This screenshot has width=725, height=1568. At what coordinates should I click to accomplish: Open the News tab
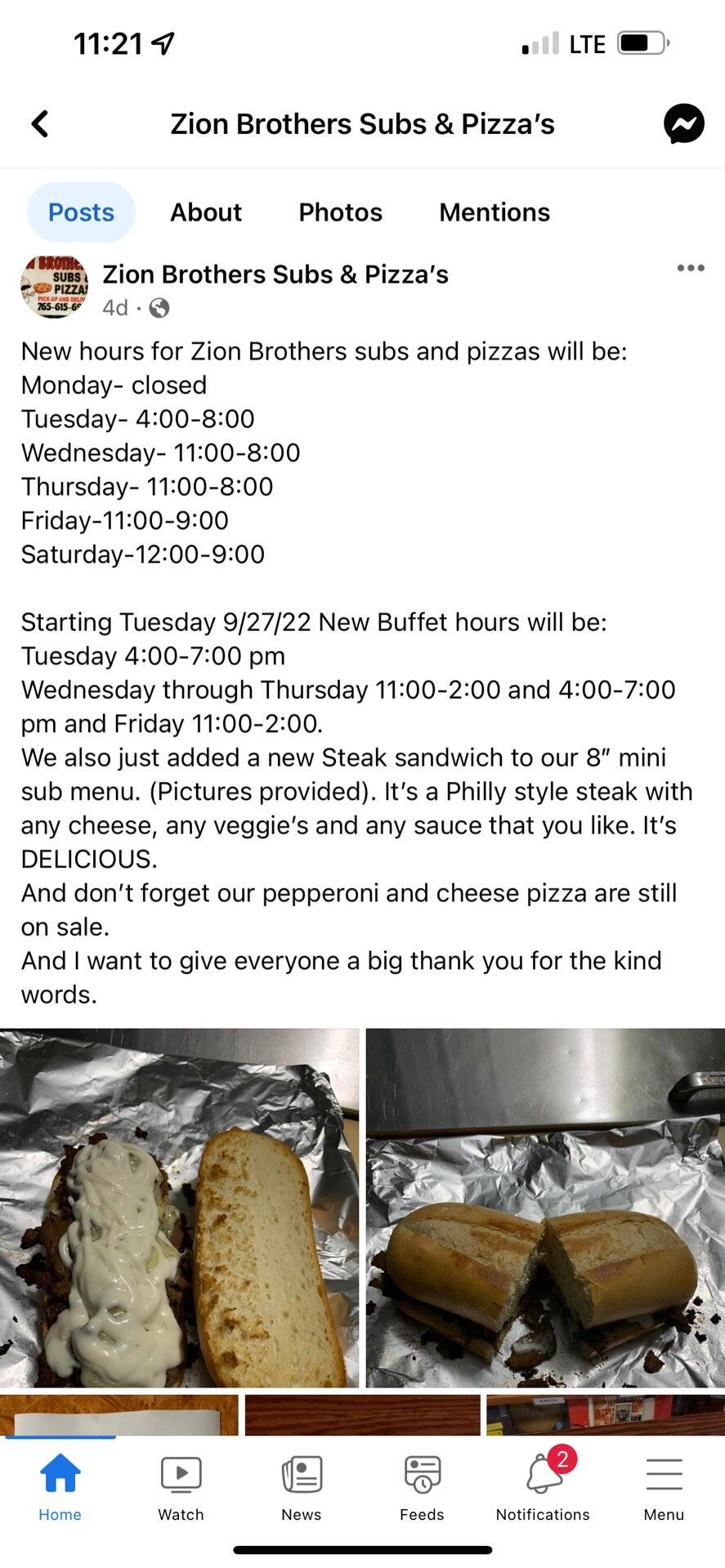pyautogui.click(x=302, y=1487)
